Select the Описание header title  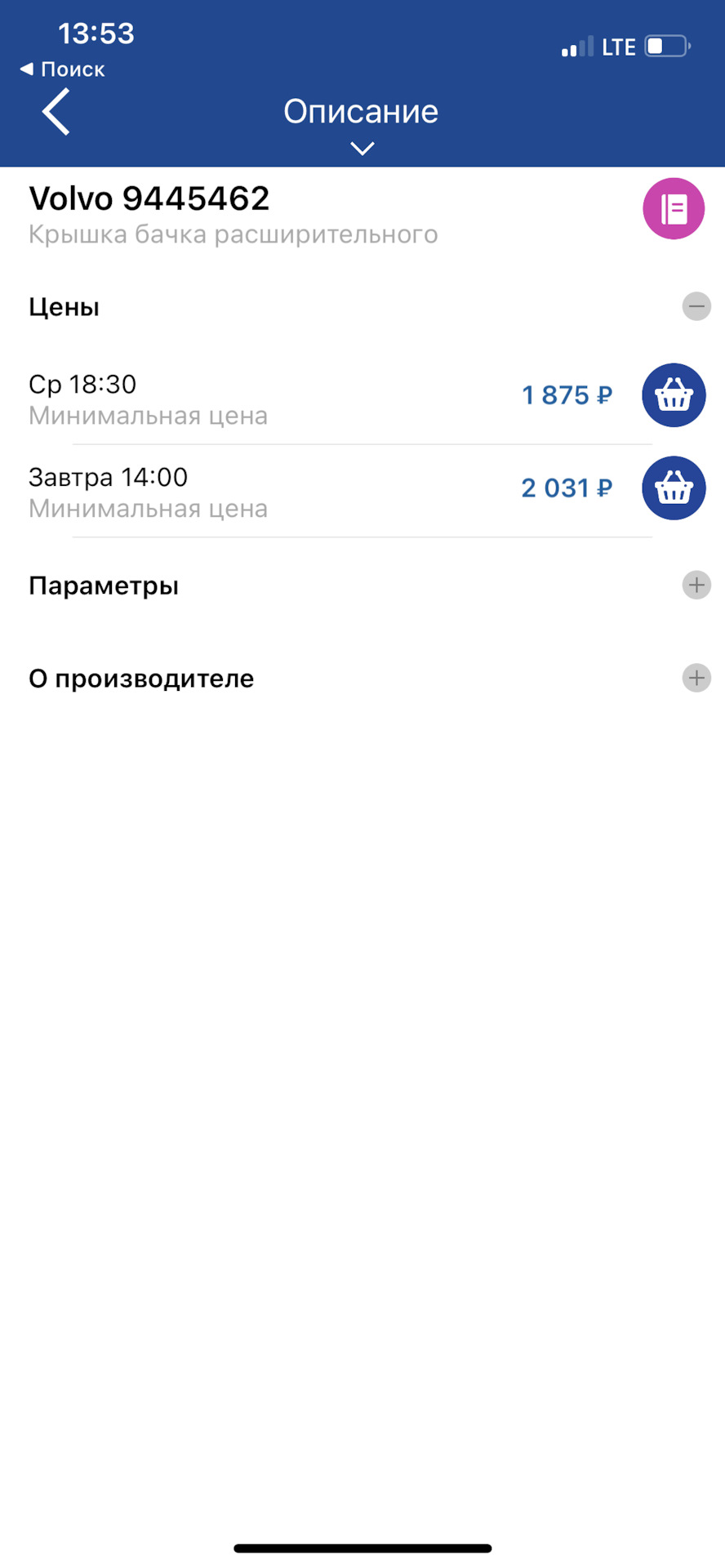[360, 111]
